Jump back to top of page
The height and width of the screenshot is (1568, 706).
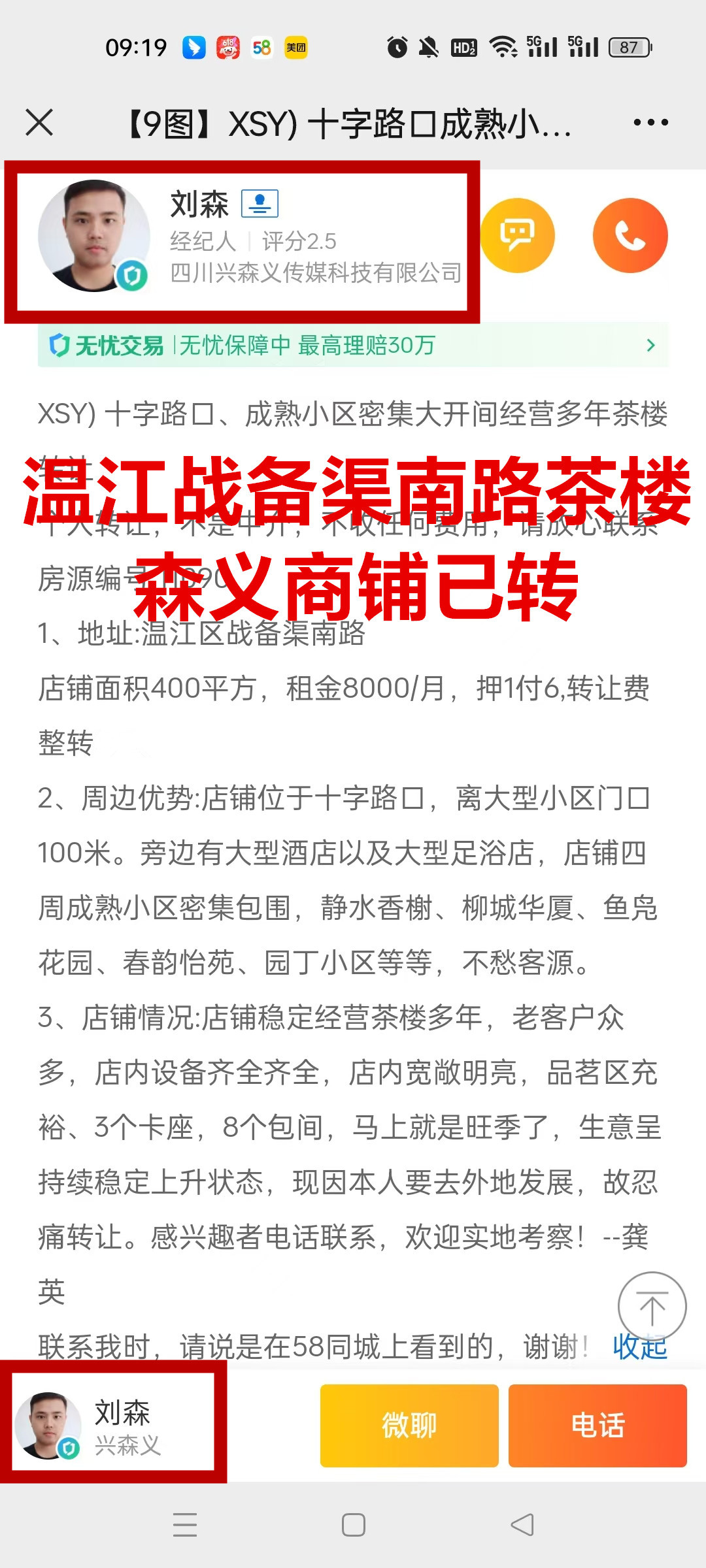[652, 1306]
